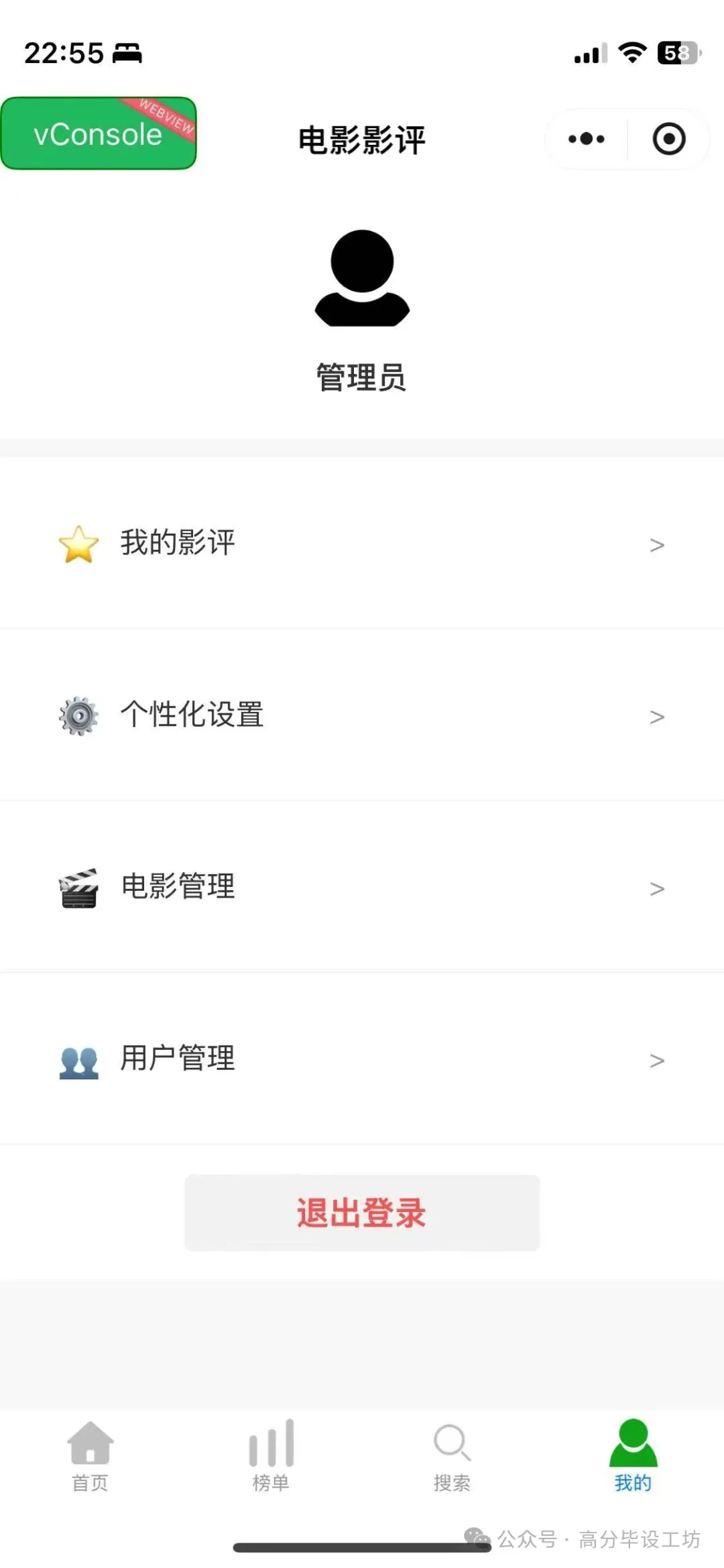Click the gear icon for 个性化设置
724x1568 pixels.
coord(78,716)
